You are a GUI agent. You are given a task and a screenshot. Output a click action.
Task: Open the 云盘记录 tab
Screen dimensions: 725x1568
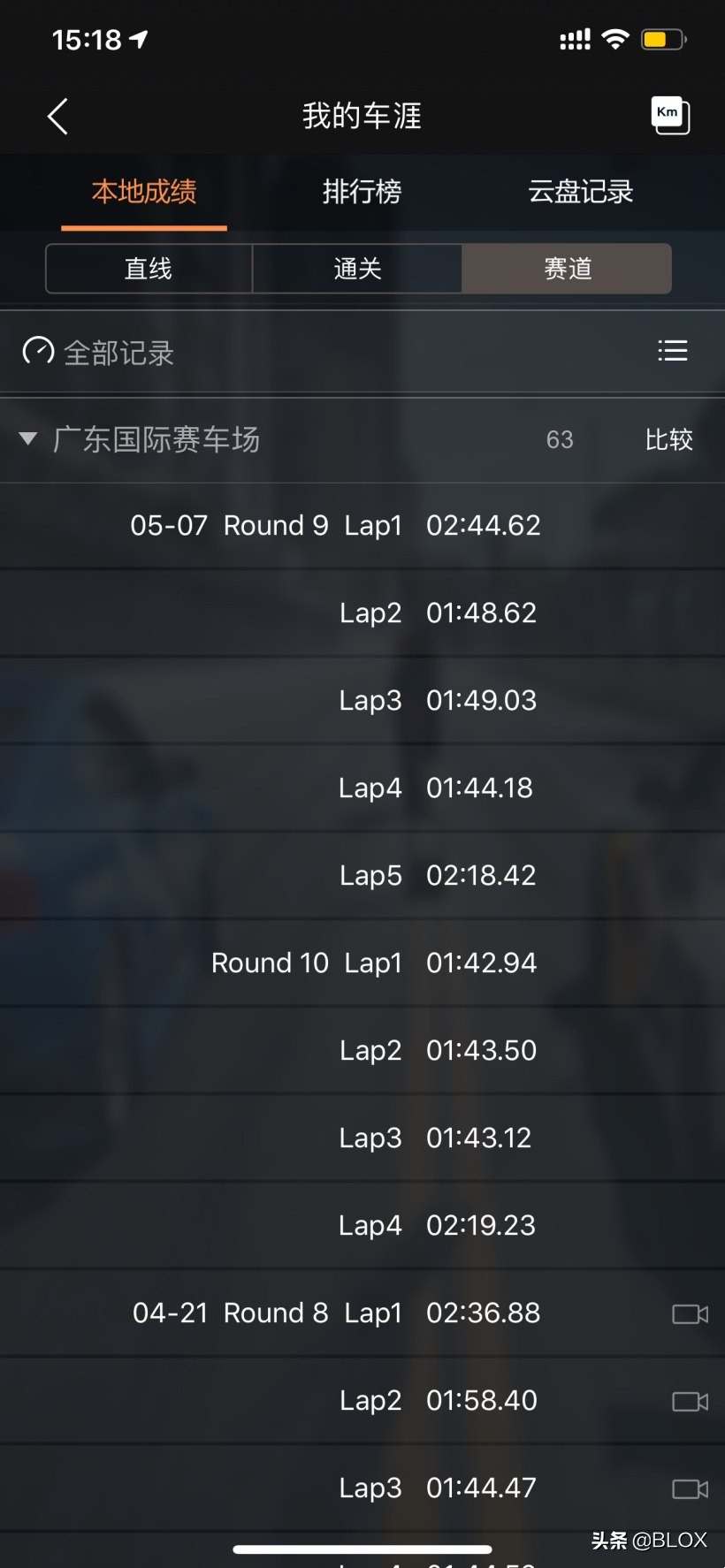point(580,191)
